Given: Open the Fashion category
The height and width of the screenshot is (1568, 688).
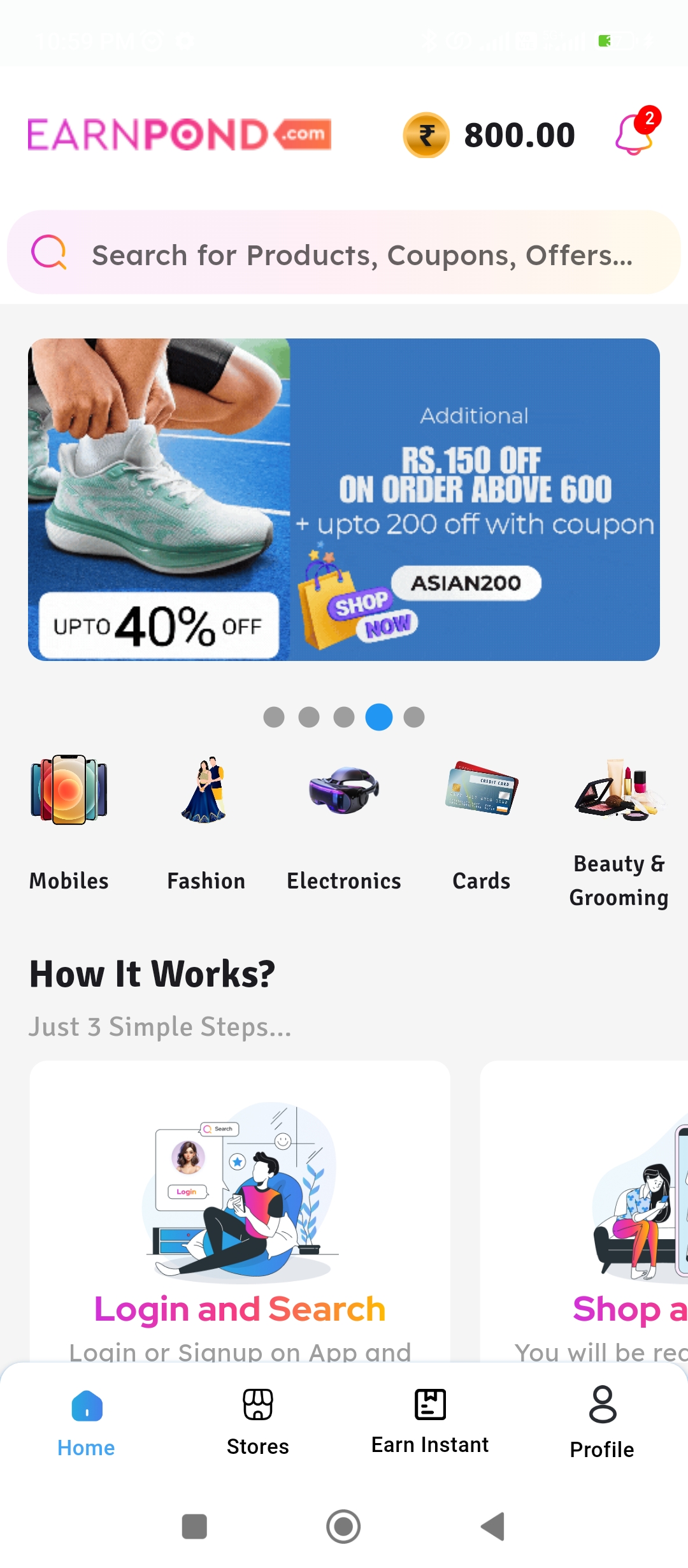Looking at the screenshot, I should coord(206,822).
